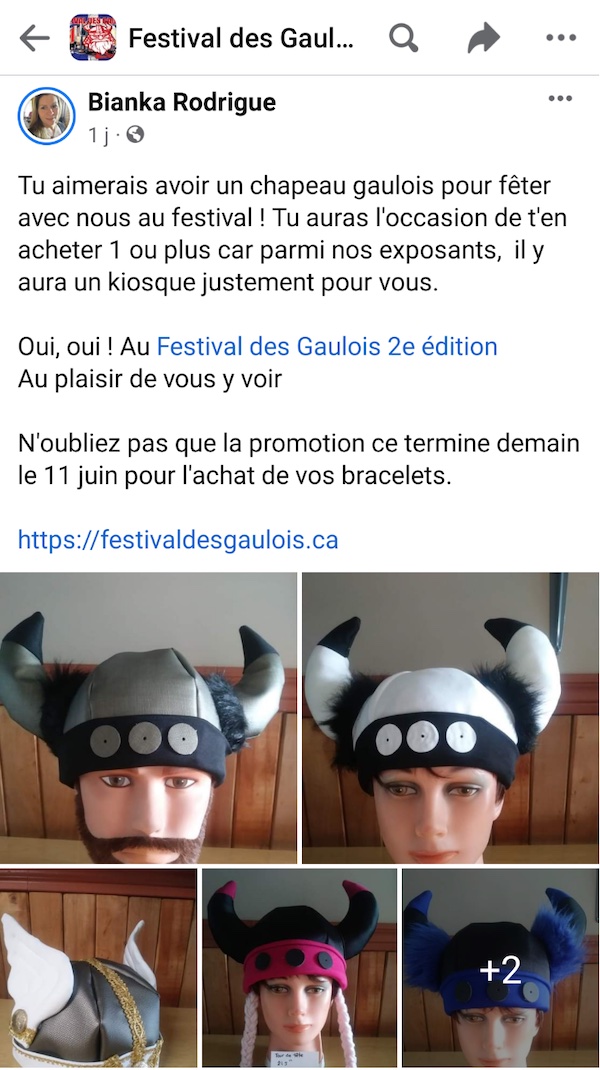600x1070 pixels.
Task: Open the pink hat with braids photo
Action: coord(298,968)
